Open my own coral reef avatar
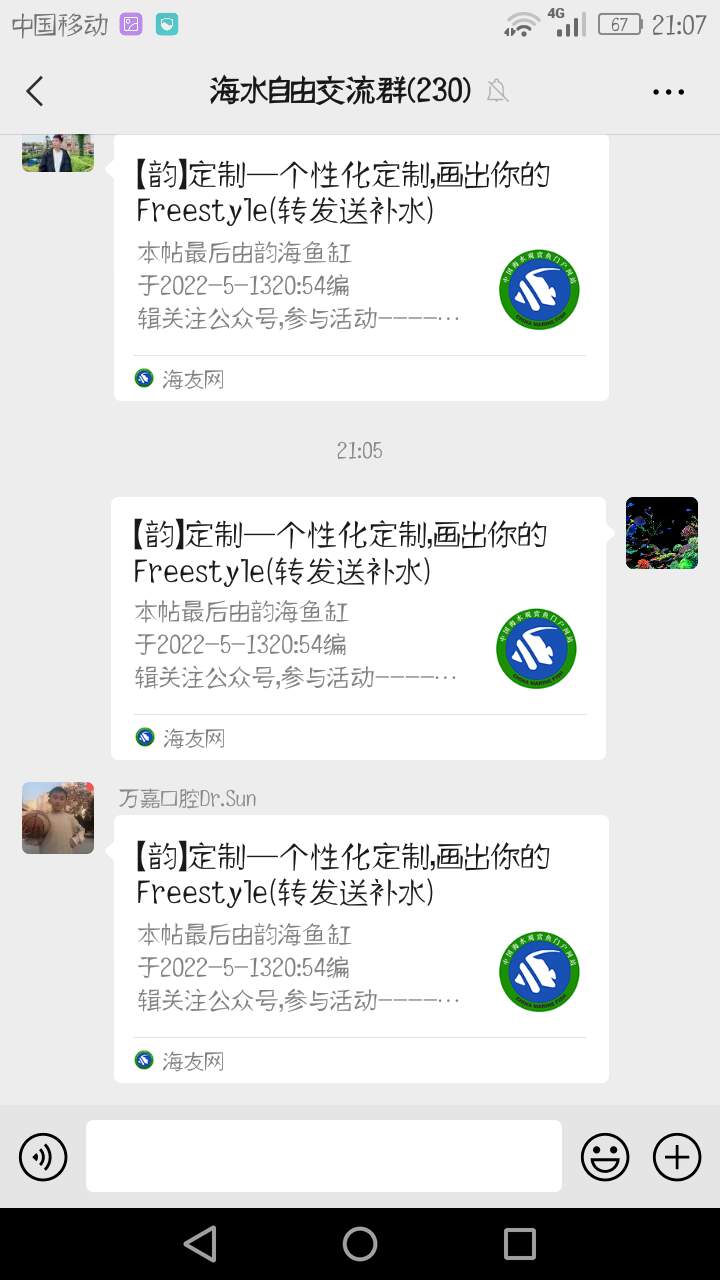Screen dimensions: 720x1280 click(x=661, y=533)
